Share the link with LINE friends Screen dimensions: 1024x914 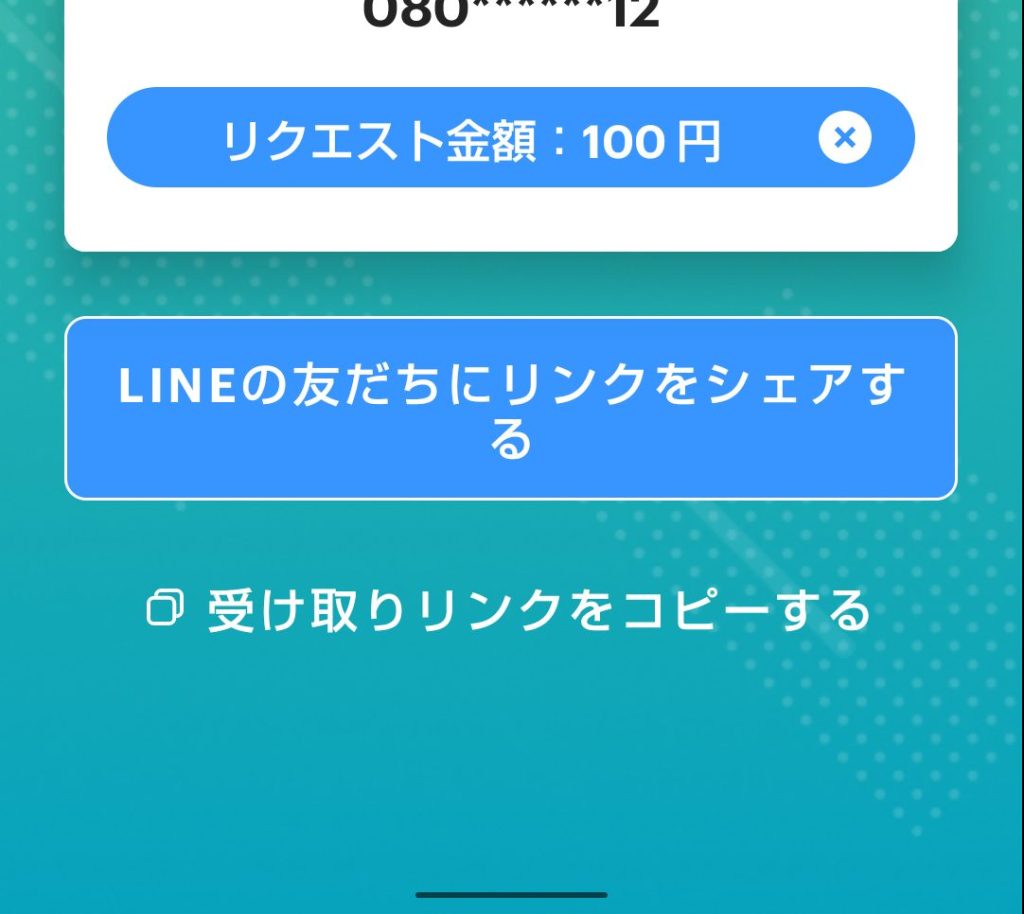point(511,408)
